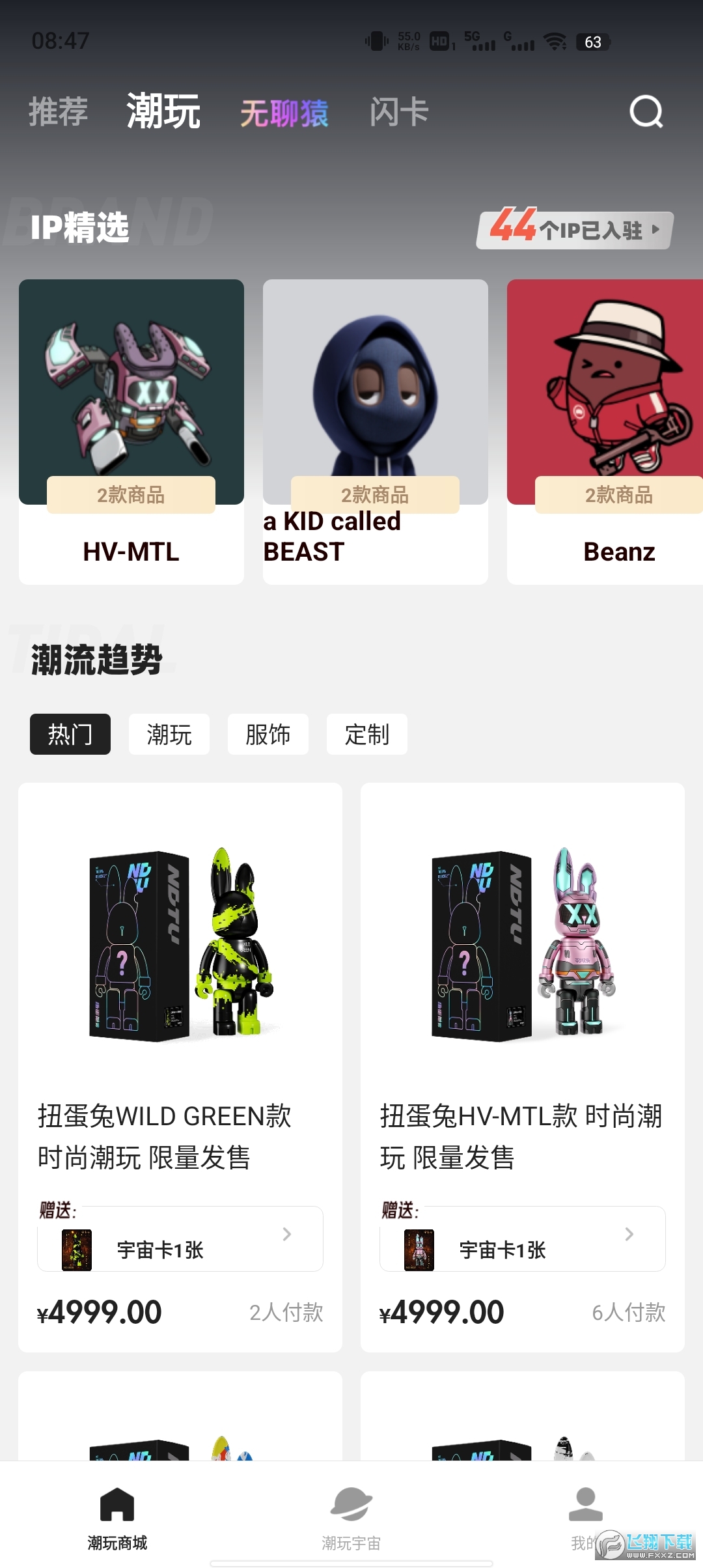Open the a KID called BEAST card
The image size is (703, 1568).
(x=375, y=431)
